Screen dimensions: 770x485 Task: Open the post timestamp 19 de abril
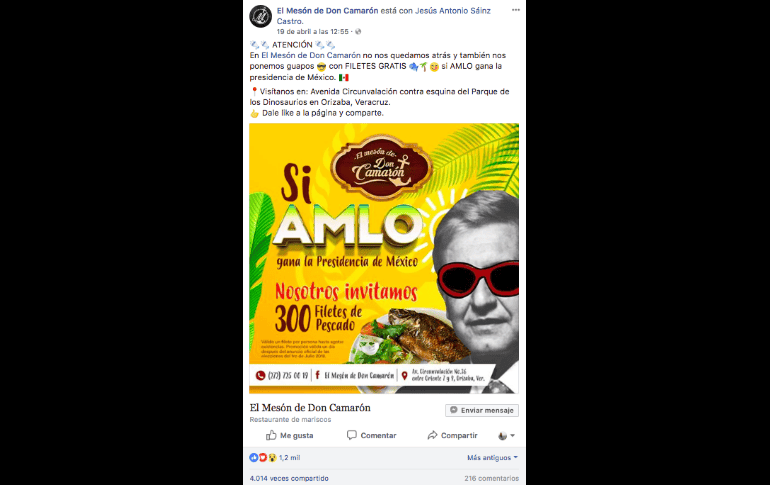click(x=311, y=33)
